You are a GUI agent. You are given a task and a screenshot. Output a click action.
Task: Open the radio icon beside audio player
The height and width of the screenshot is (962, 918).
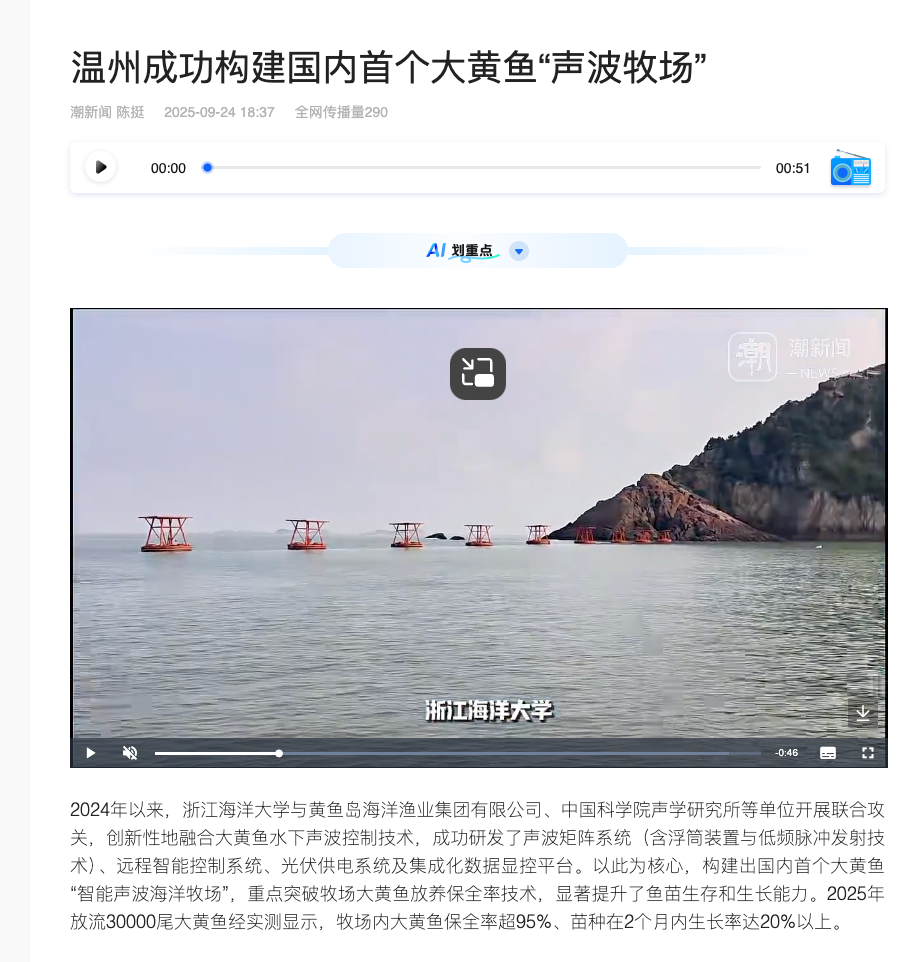[850, 168]
